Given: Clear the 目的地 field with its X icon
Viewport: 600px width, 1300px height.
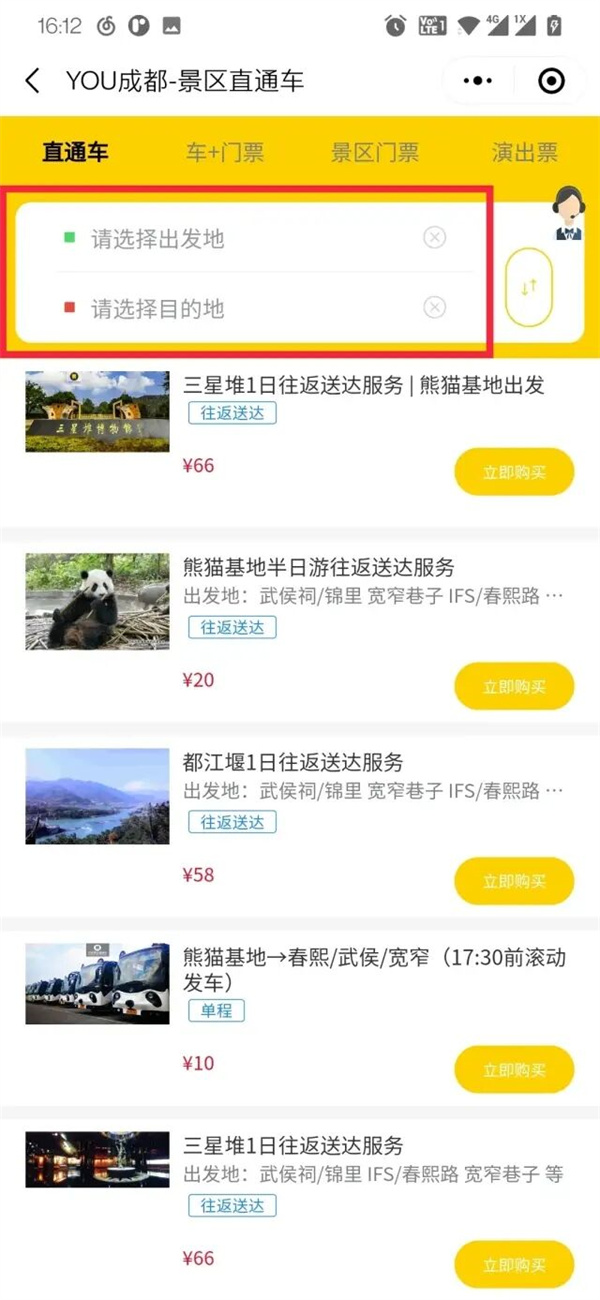Looking at the screenshot, I should click(x=434, y=307).
